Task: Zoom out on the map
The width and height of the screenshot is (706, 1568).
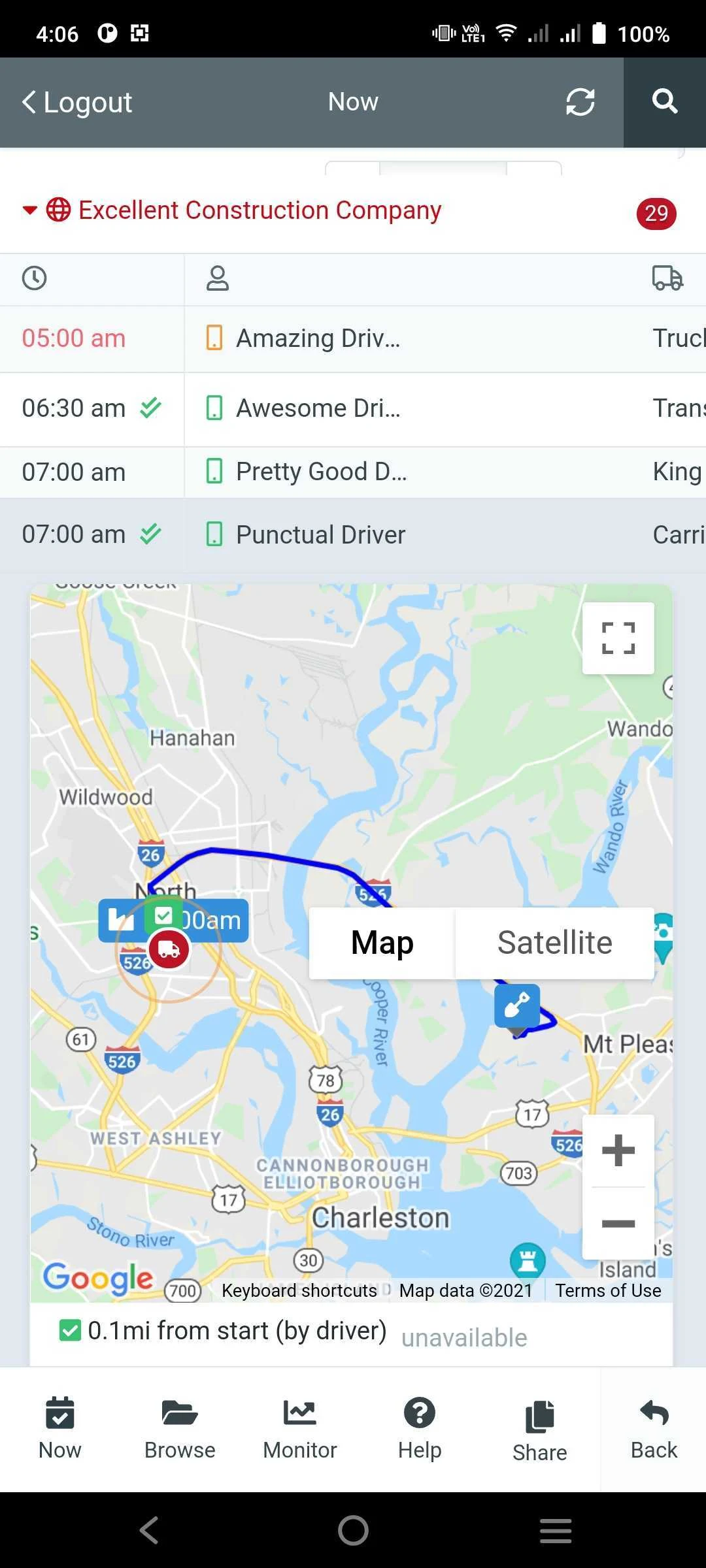Action: (618, 1223)
